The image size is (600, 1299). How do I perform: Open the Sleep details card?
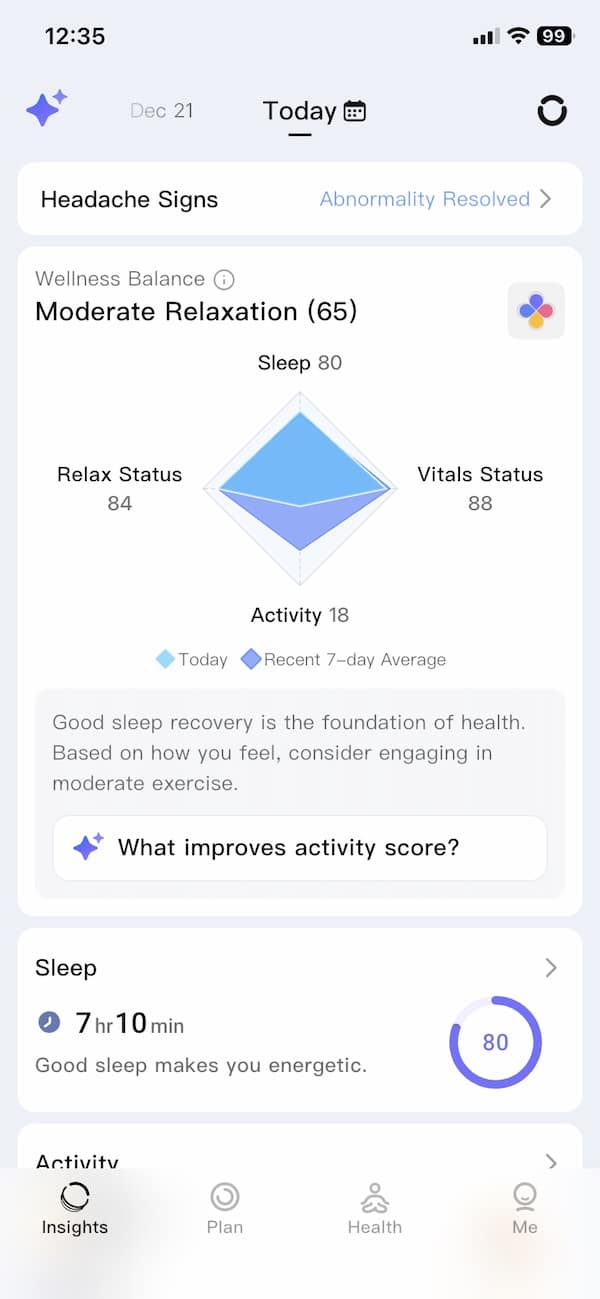tap(300, 1020)
